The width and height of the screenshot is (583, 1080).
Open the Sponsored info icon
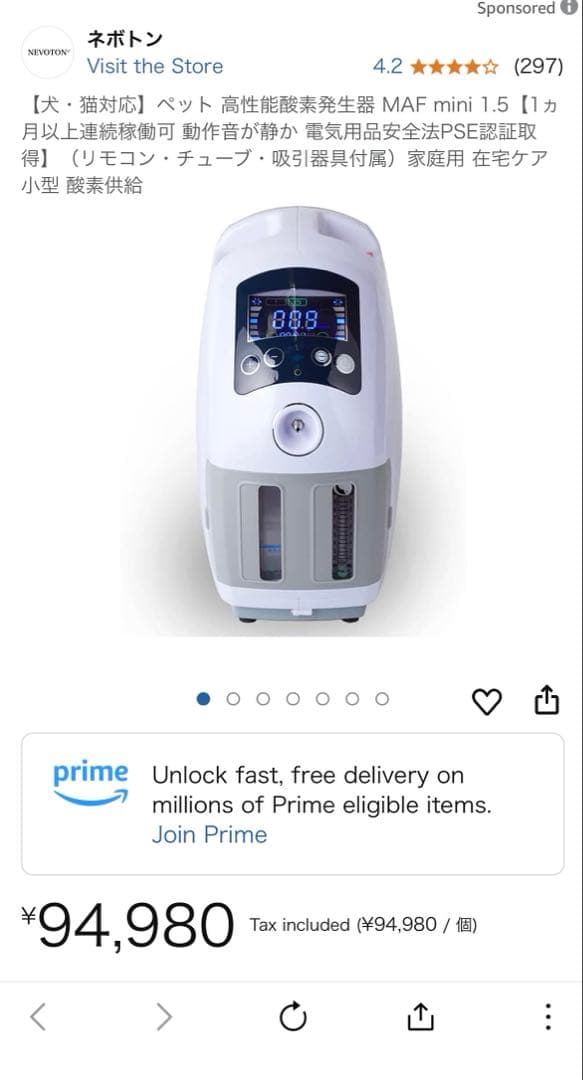click(x=569, y=8)
